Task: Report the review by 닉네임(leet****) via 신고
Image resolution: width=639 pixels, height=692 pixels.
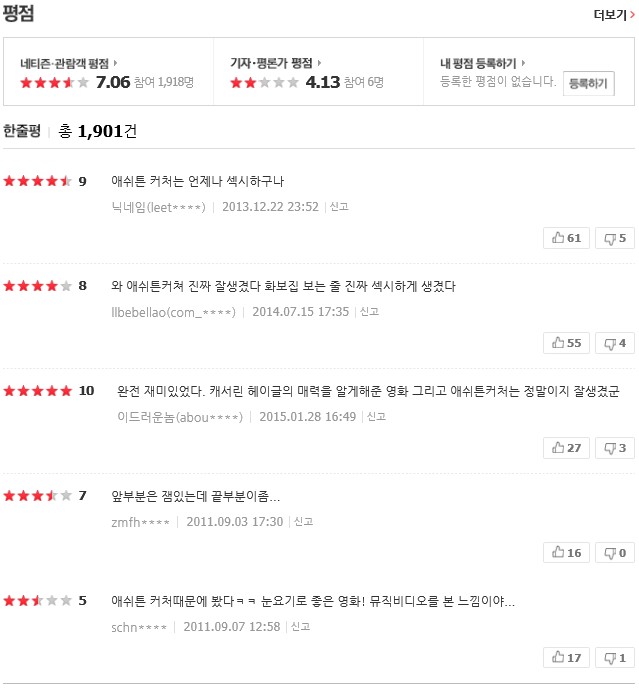Action: pyautogui.click(x=340, y=207)
